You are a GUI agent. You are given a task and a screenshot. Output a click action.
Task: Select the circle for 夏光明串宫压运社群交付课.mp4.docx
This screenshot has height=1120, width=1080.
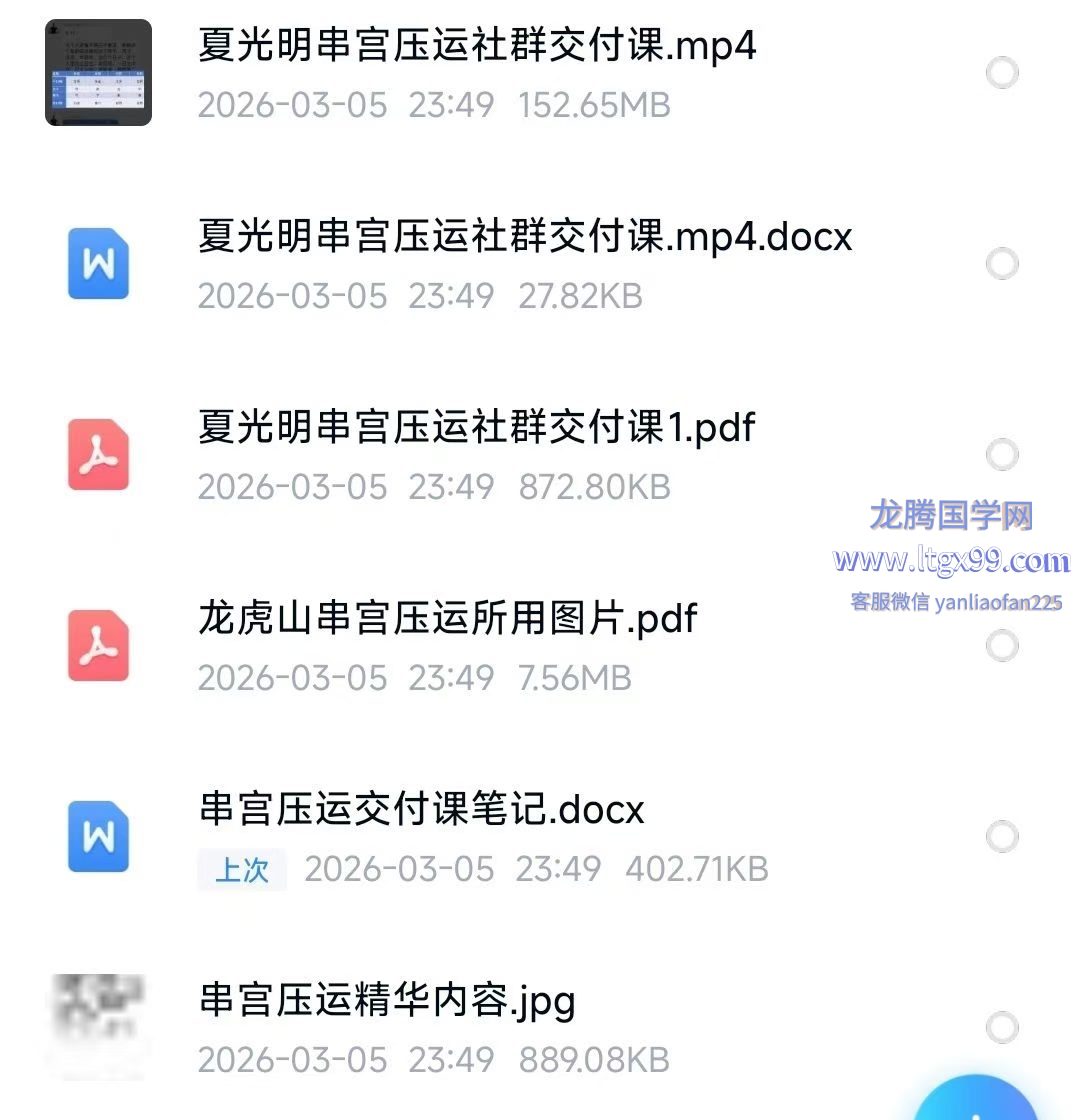[x=1002, y=264]
